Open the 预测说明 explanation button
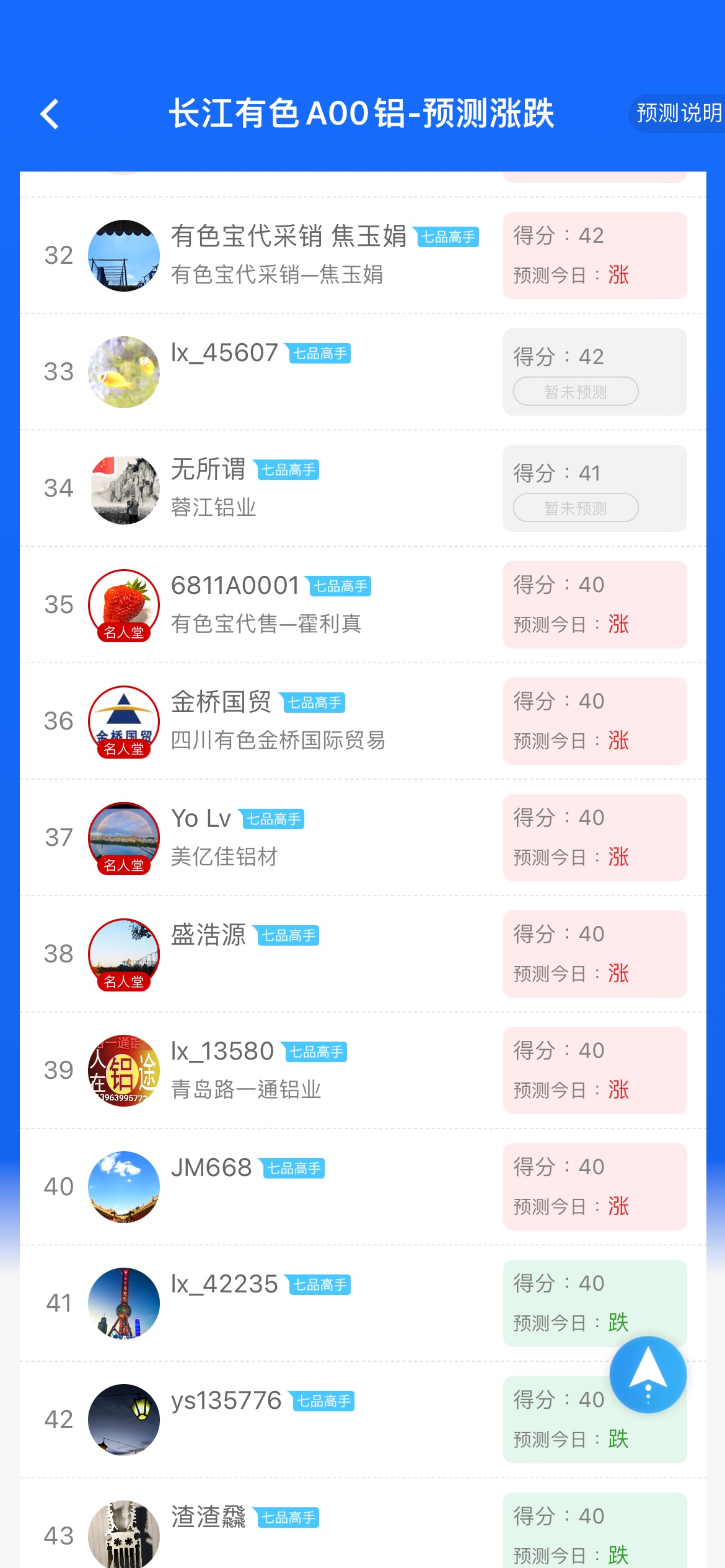The width and height of the screenshot is (725, 1568). [x=677, y=113]
